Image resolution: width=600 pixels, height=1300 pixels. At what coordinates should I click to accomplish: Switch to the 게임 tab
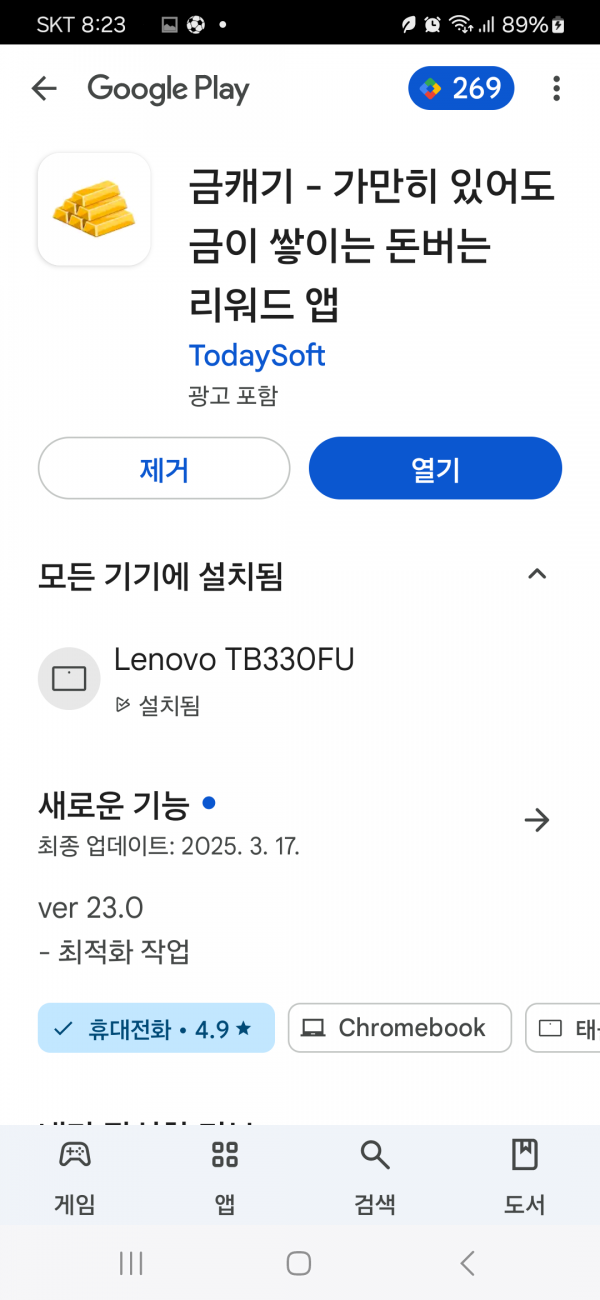75,1176
